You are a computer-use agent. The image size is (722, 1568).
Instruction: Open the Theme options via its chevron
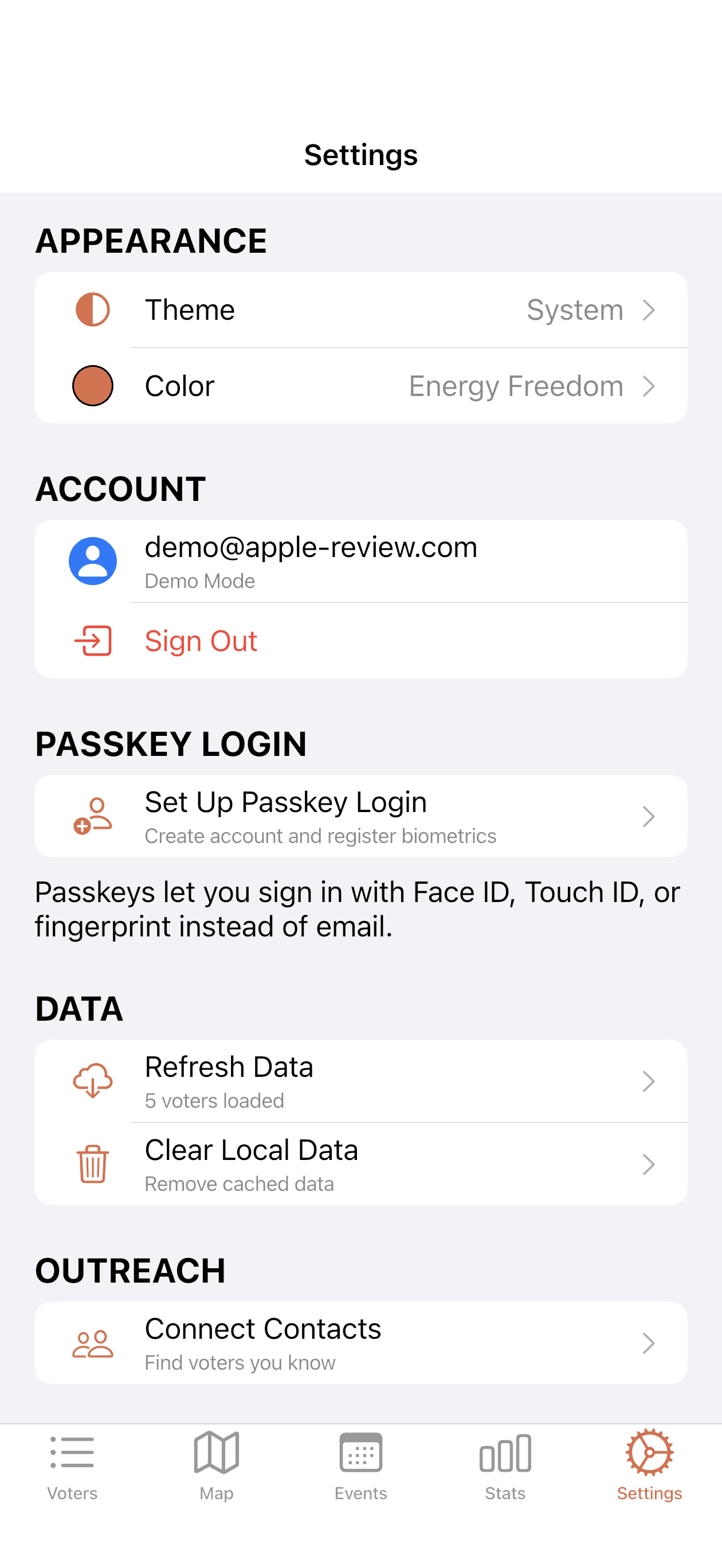point(649,310)
